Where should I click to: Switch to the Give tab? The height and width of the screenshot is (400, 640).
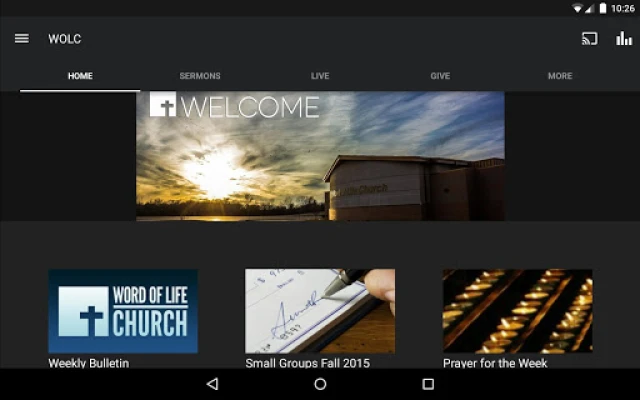(x=440, y=76)
